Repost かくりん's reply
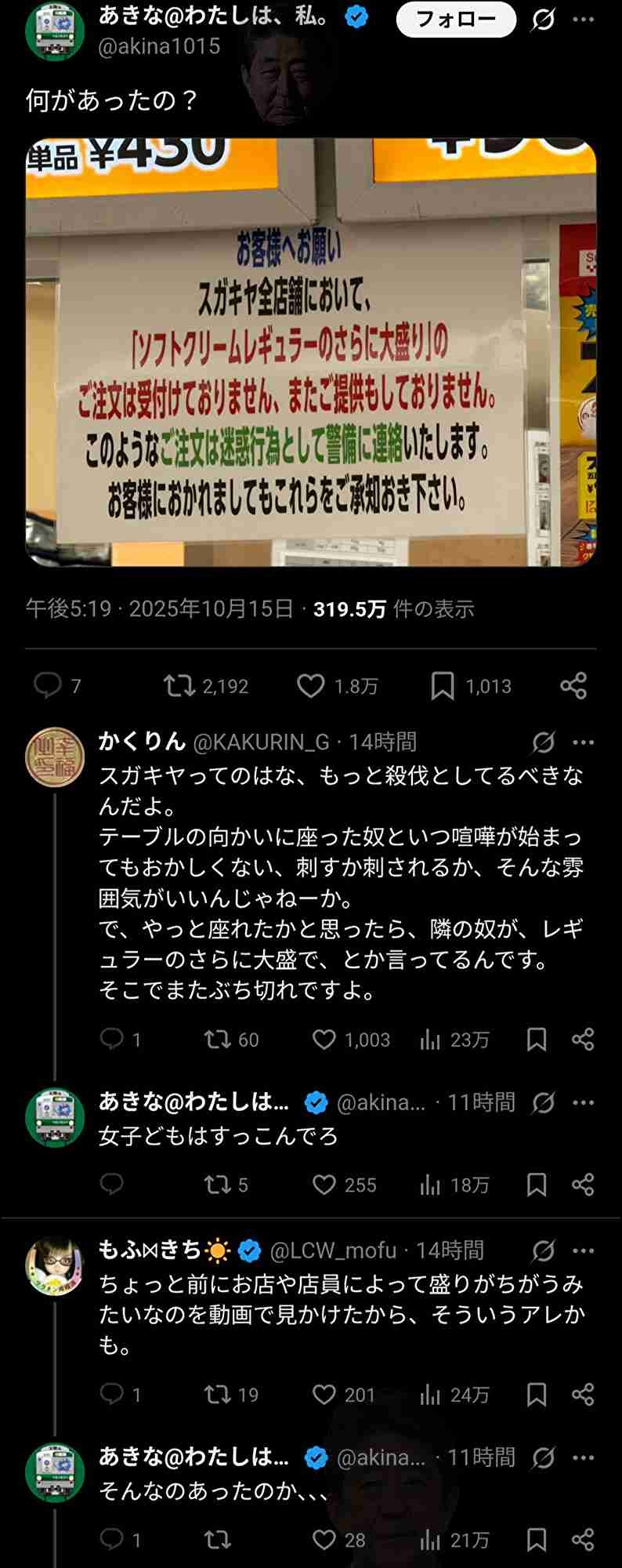The image size is (622, 1568). pos(217,1040)
